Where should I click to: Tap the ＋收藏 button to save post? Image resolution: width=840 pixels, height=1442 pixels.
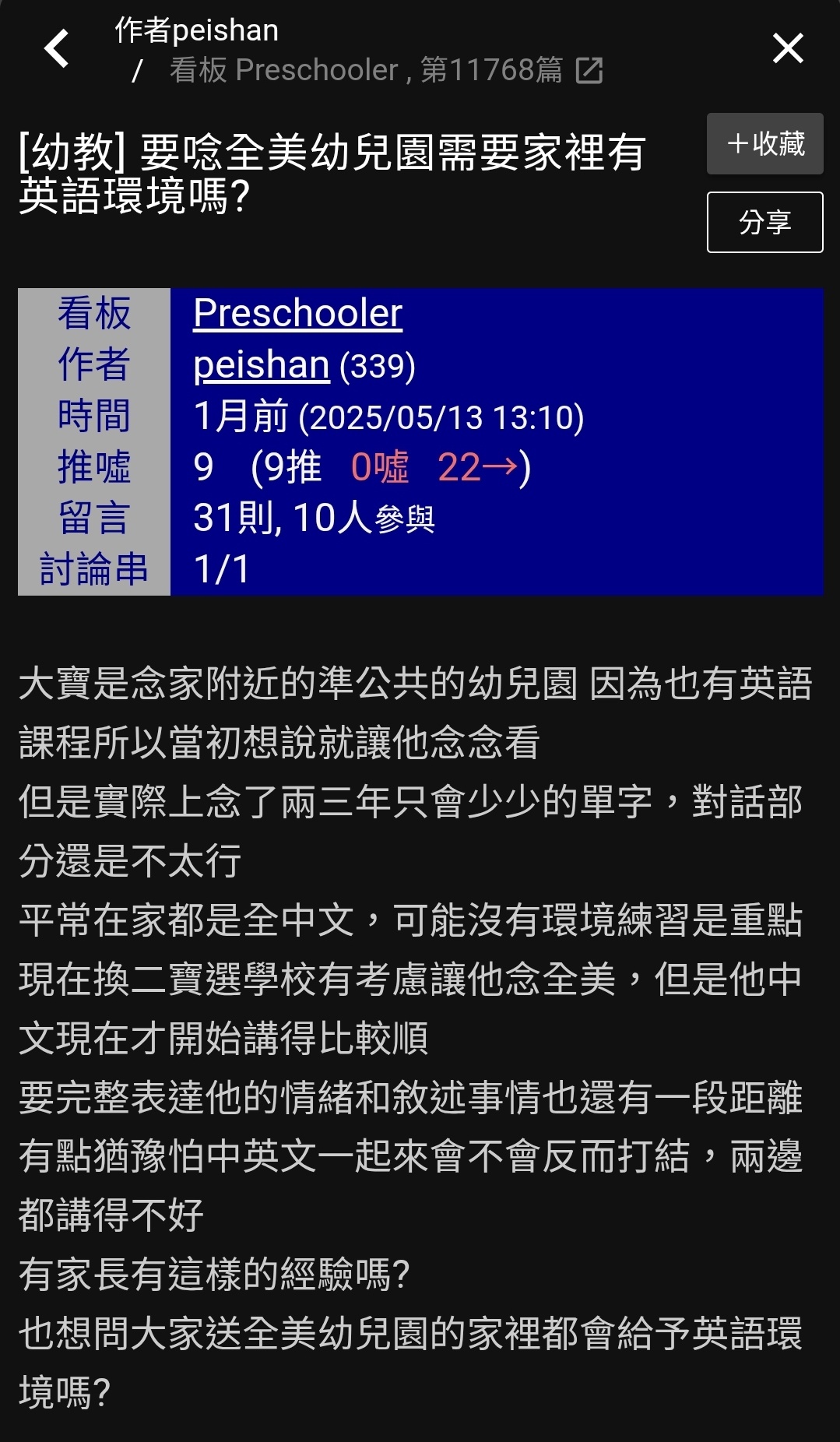tap(764, 144)
